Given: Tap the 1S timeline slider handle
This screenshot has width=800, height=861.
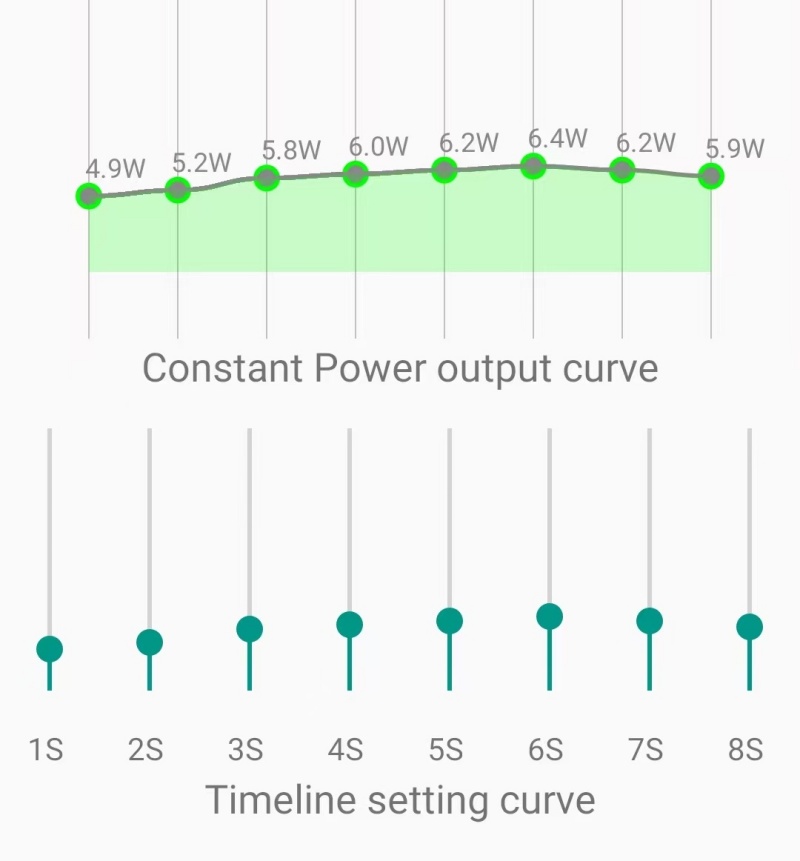Looking at the screenshot, I should click(x=49, y=649).
